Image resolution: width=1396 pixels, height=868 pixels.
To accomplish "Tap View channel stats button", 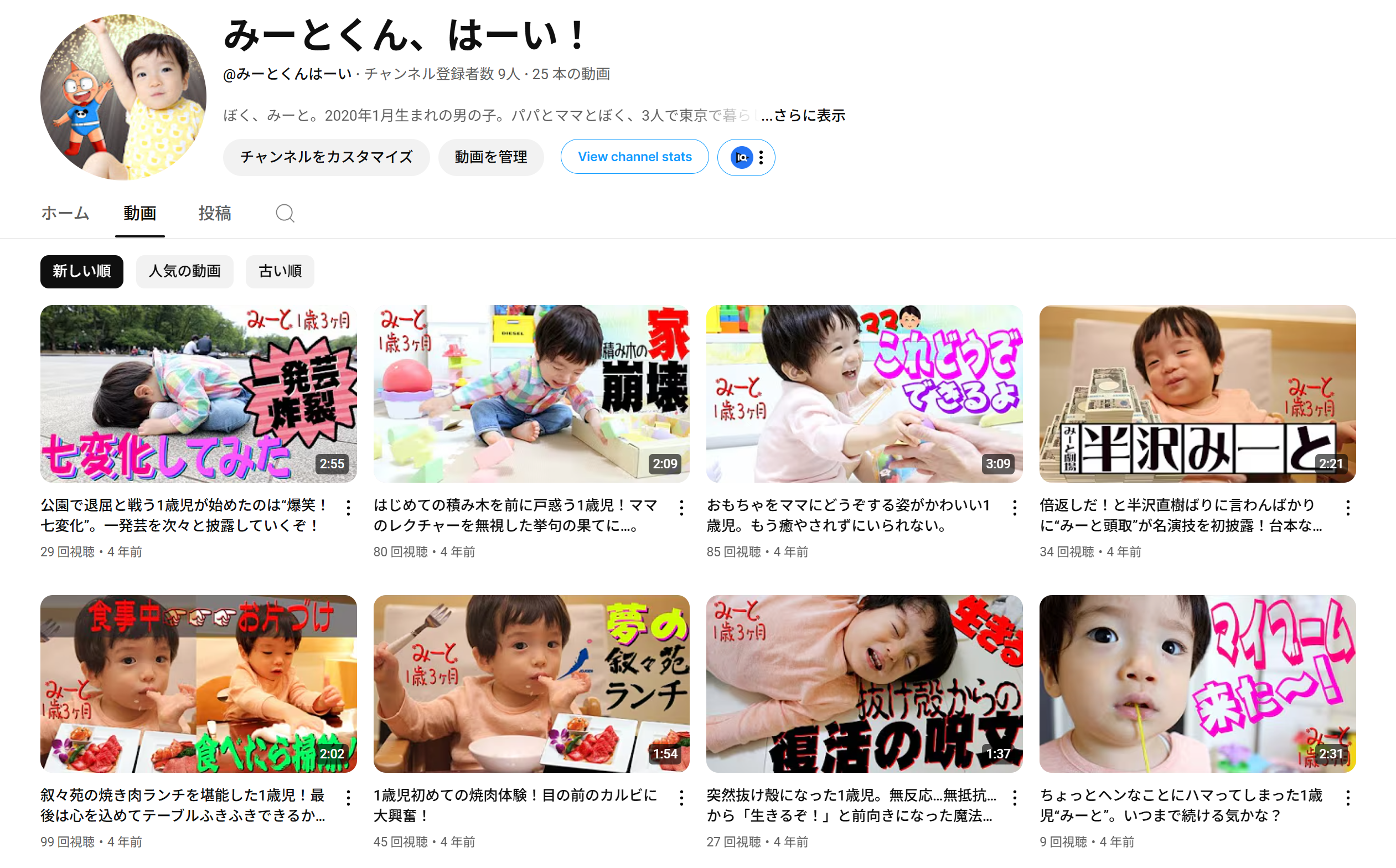I will click(x=634, y=157).
